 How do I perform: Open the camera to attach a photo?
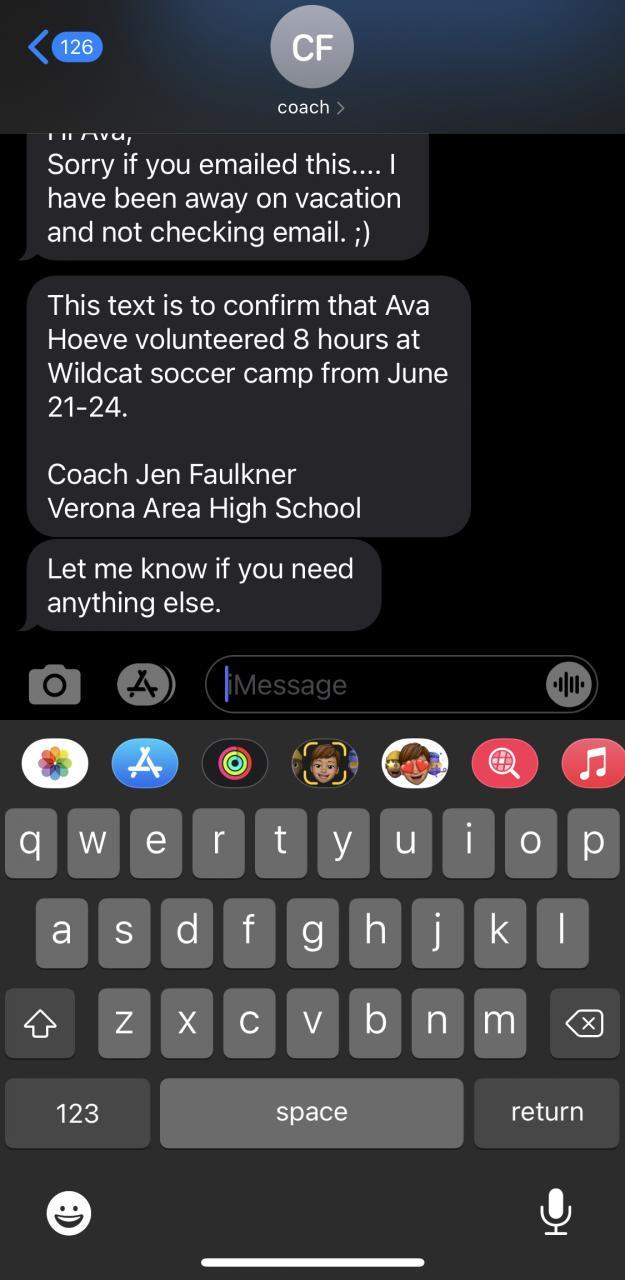[x=55, y=685]
